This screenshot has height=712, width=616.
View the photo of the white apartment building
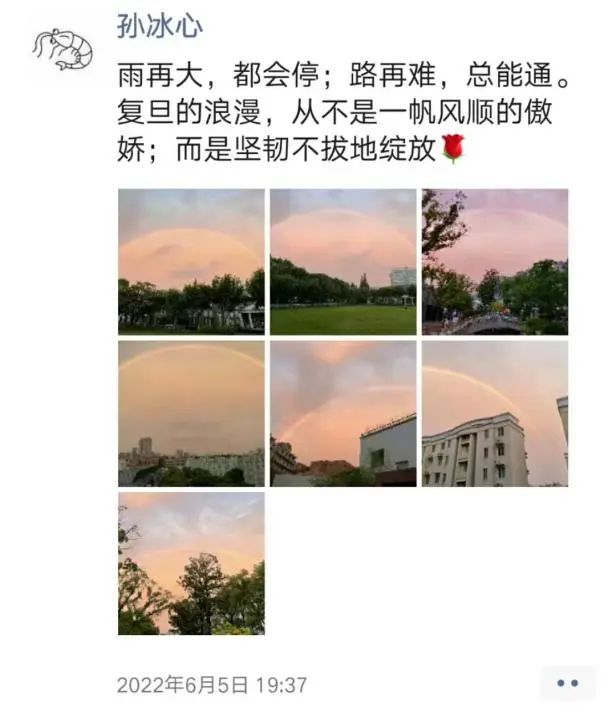(x=495, y=413)
